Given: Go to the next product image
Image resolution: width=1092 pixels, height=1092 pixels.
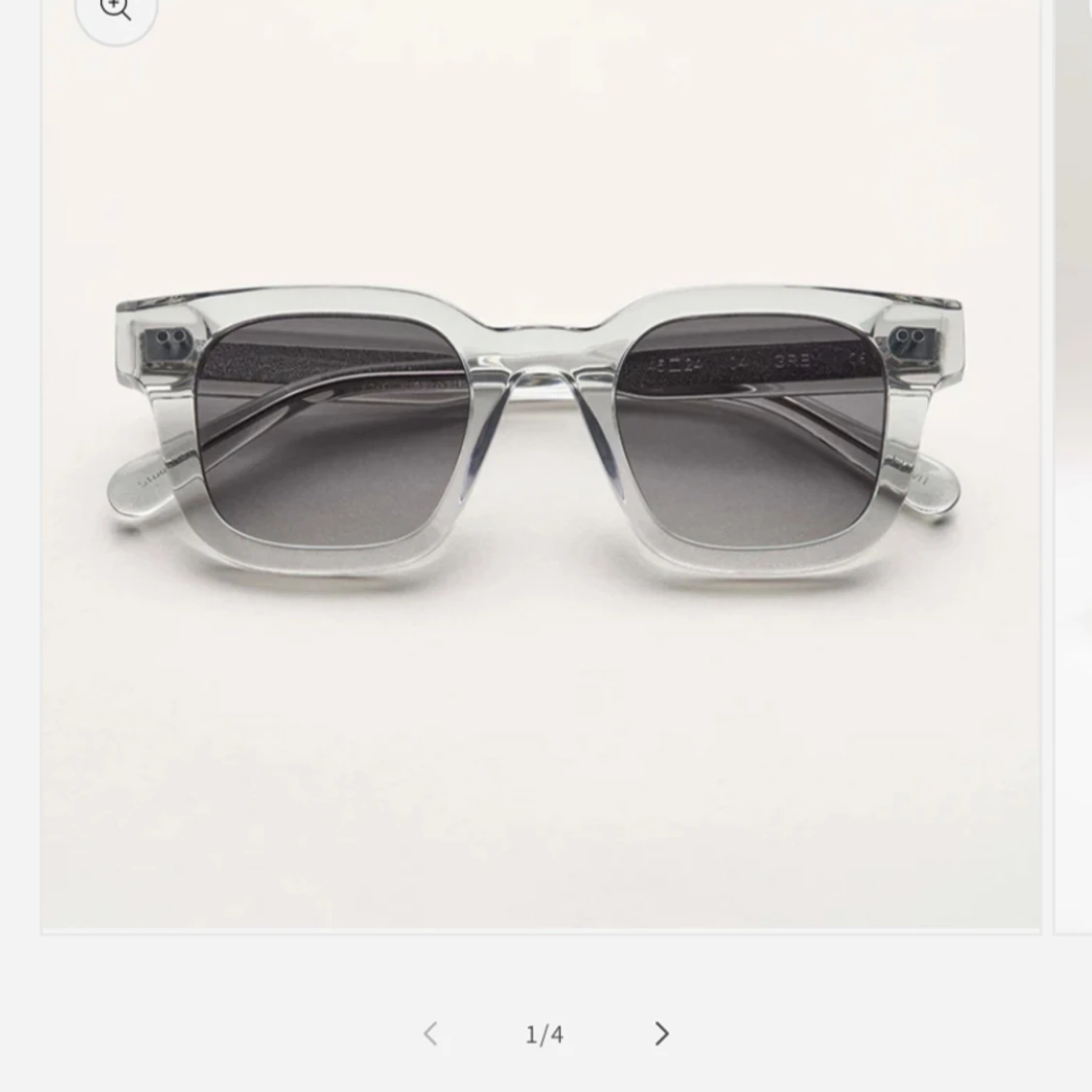Looking at the screenshot, I should (x=662, y=1034).
